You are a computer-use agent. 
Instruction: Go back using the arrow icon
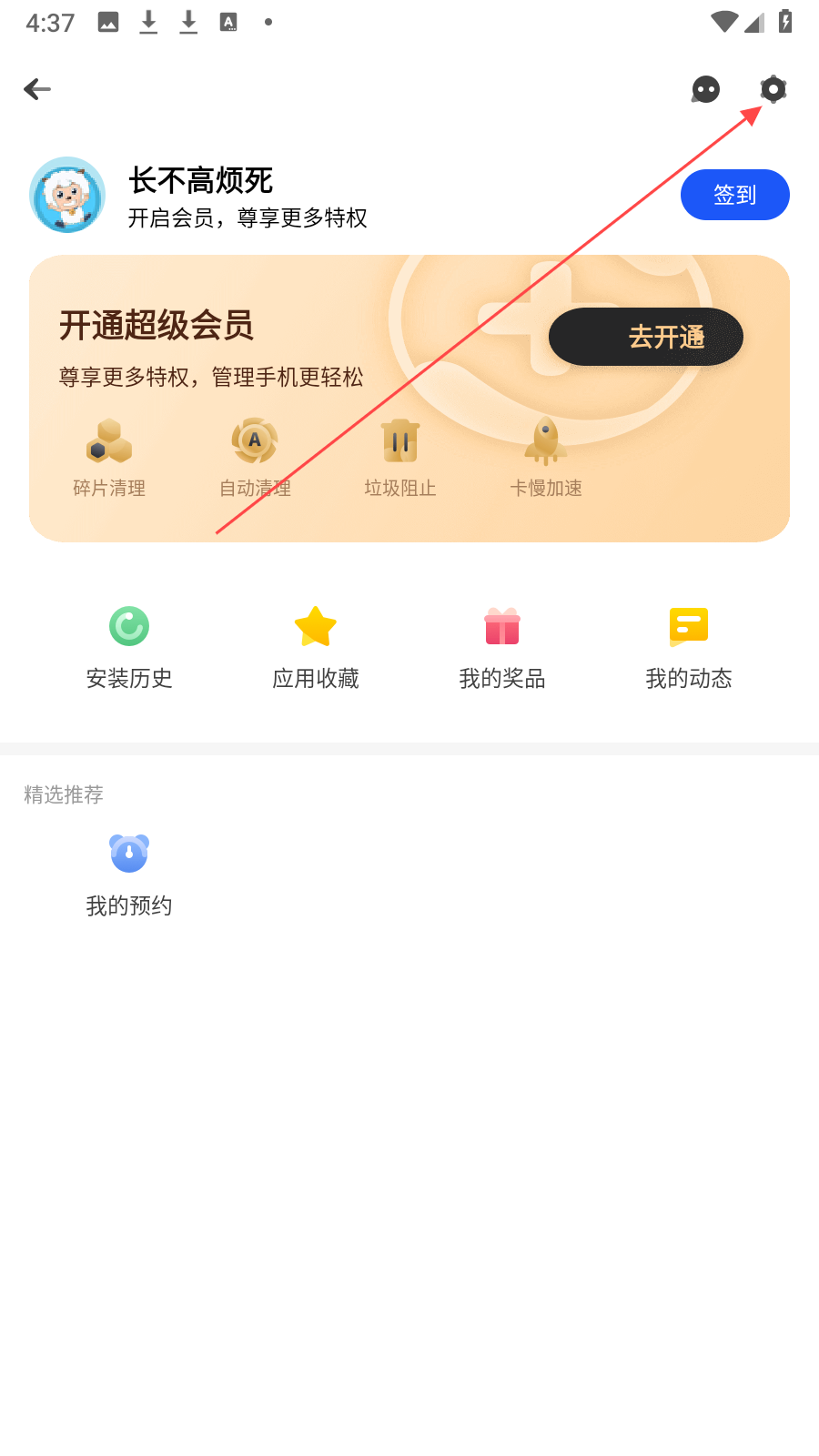[37, 89]
